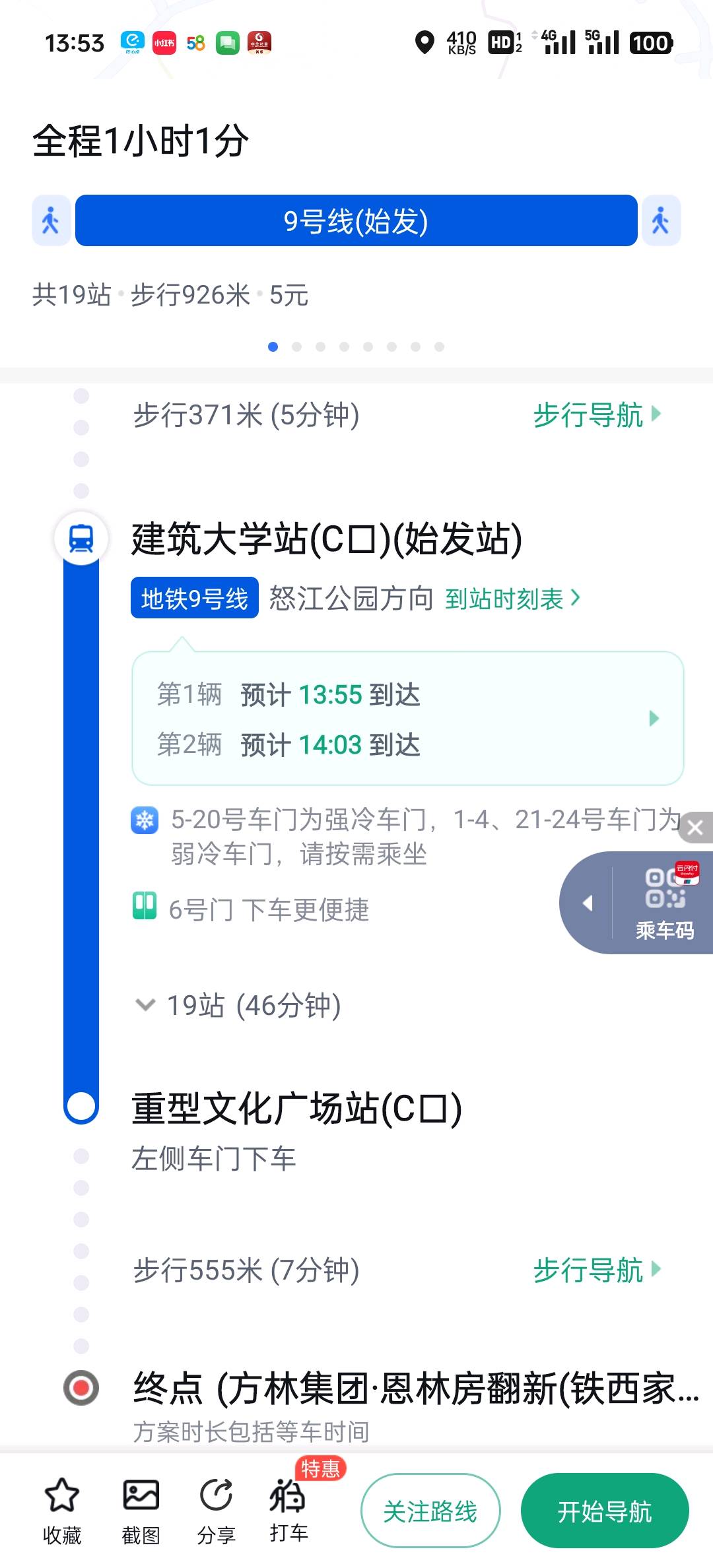
Task: View the 到站时刻表 arrival timetable
Action: [512, 599]
